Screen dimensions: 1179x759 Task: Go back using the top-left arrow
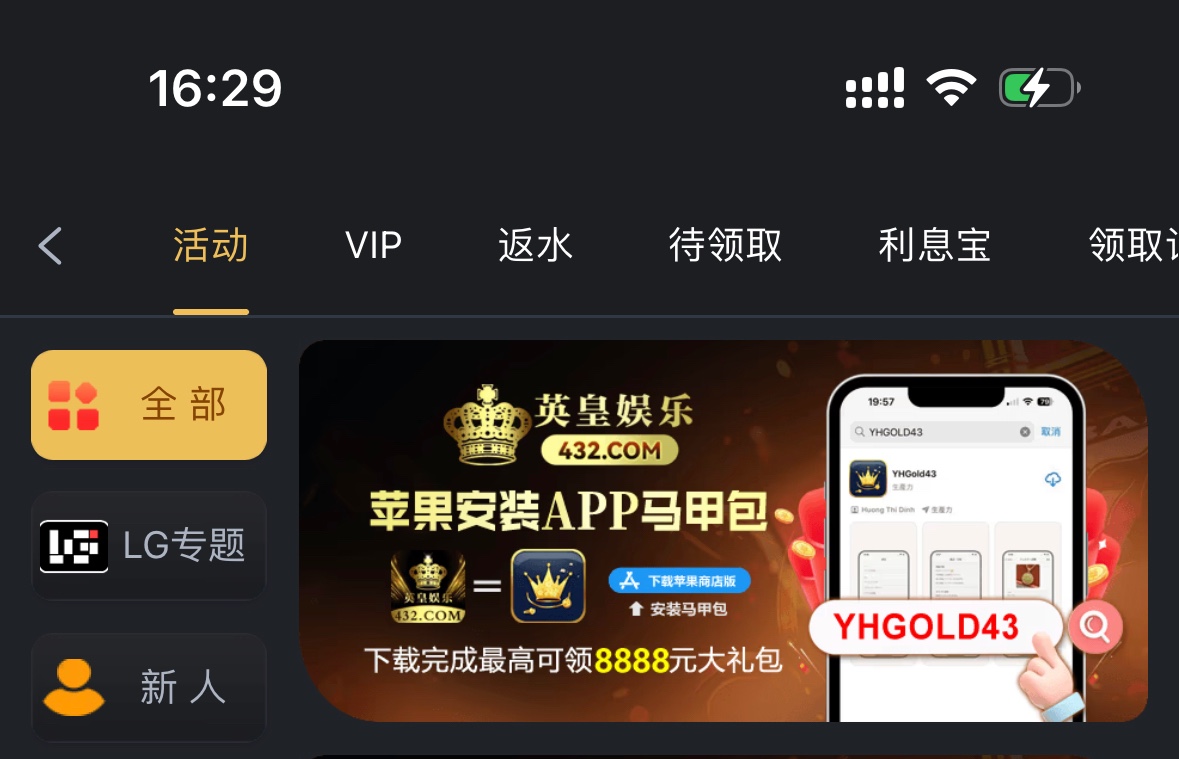(x=50, y=246)
